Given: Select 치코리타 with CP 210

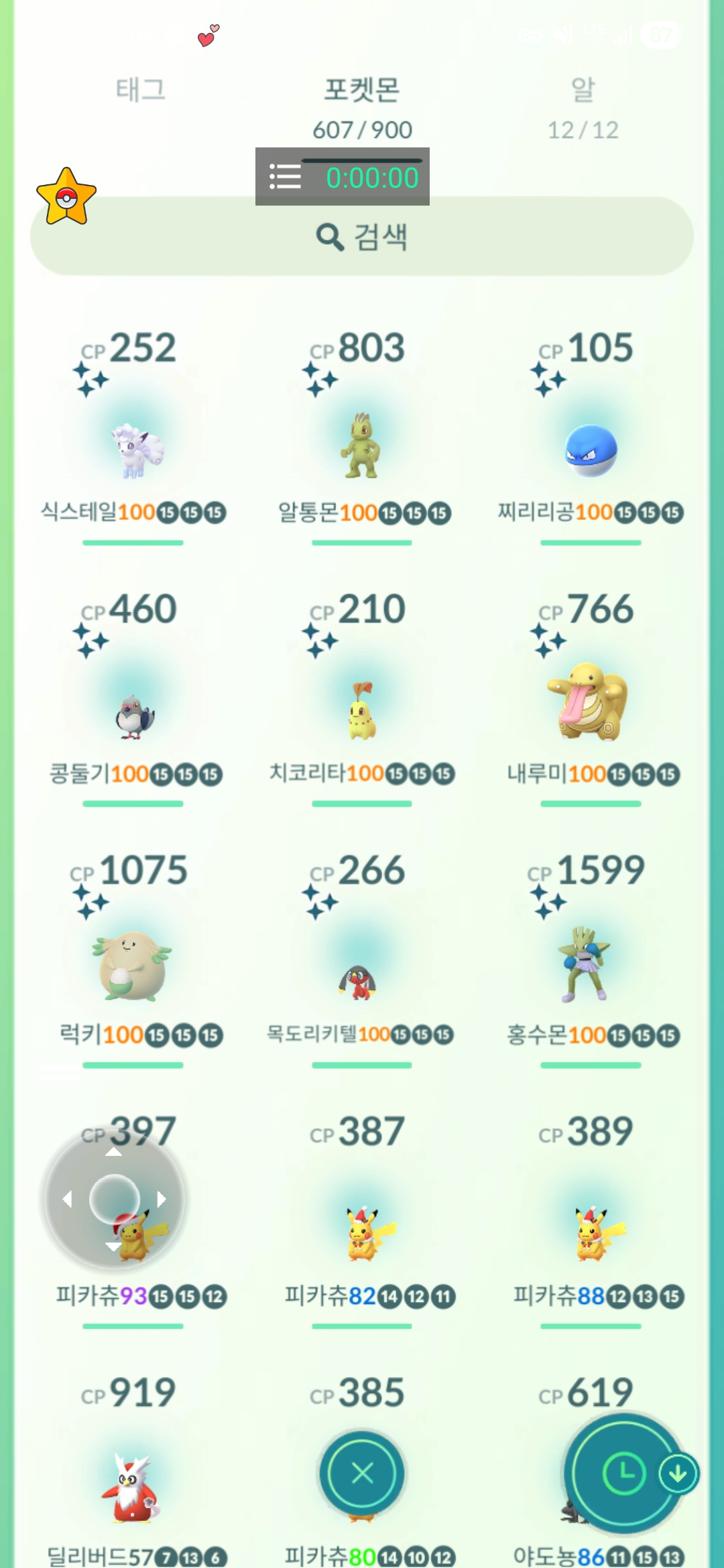Looking at the screenshot, I should point(362,710).
